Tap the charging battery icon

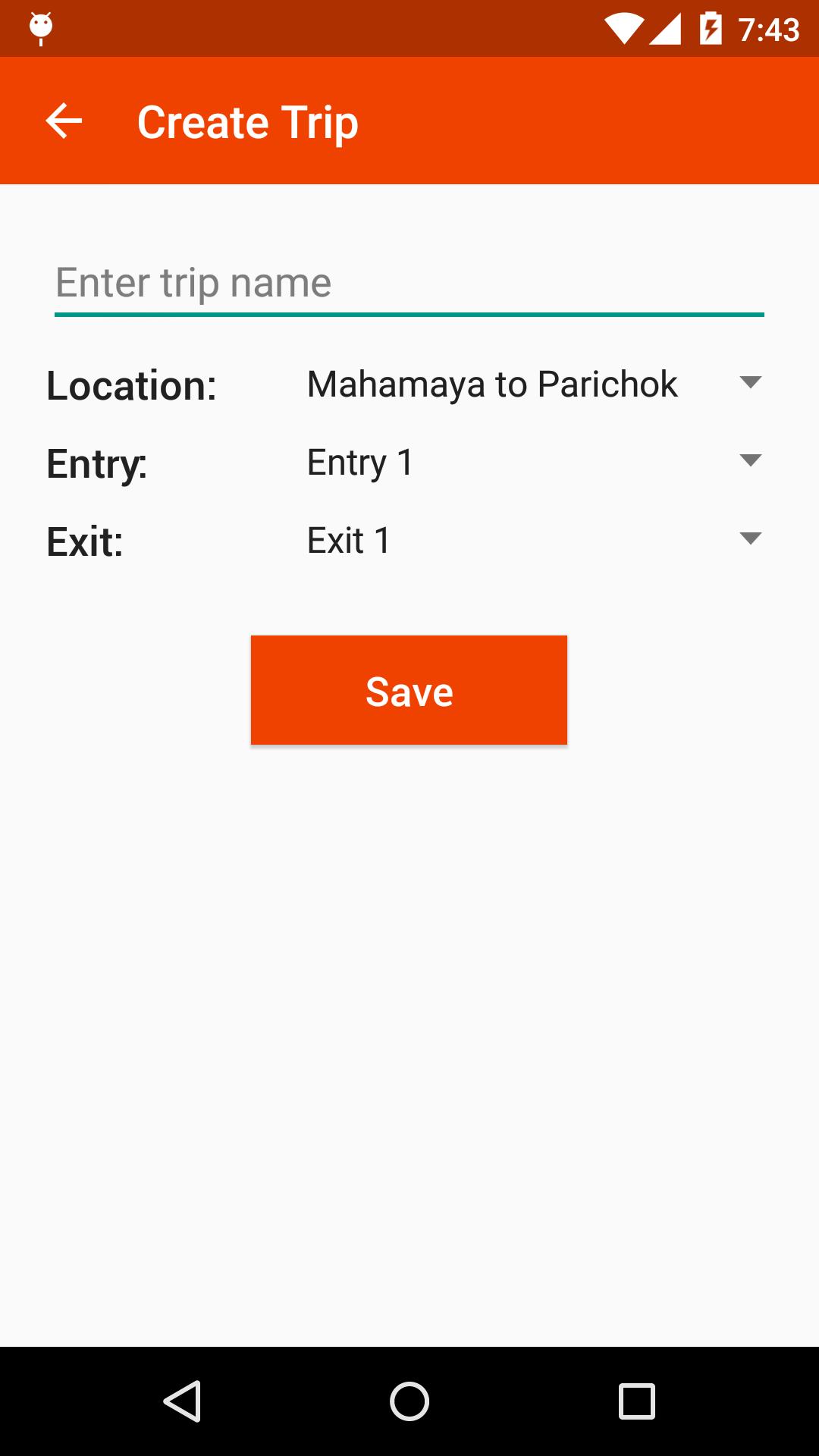point(710,25)
